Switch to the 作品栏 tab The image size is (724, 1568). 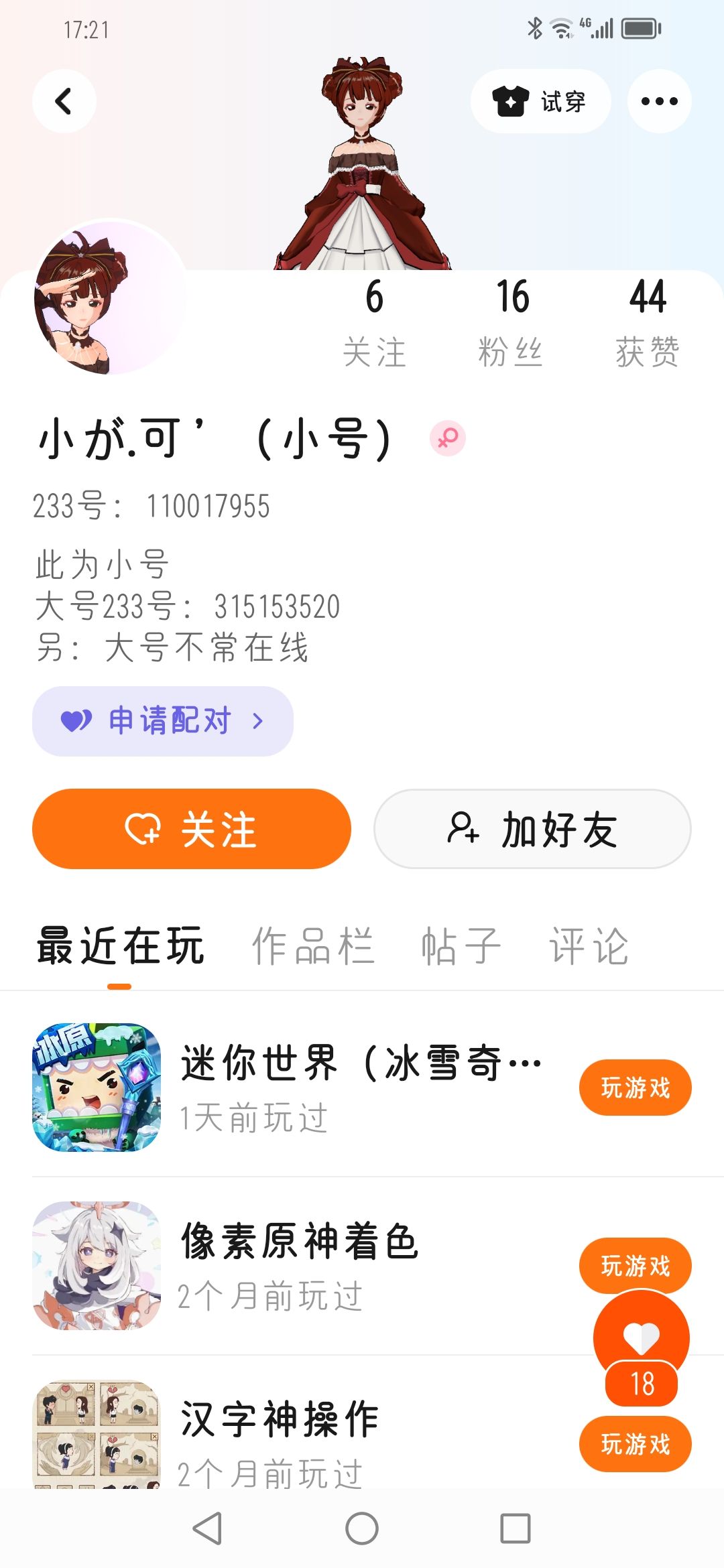pos(313,946)
